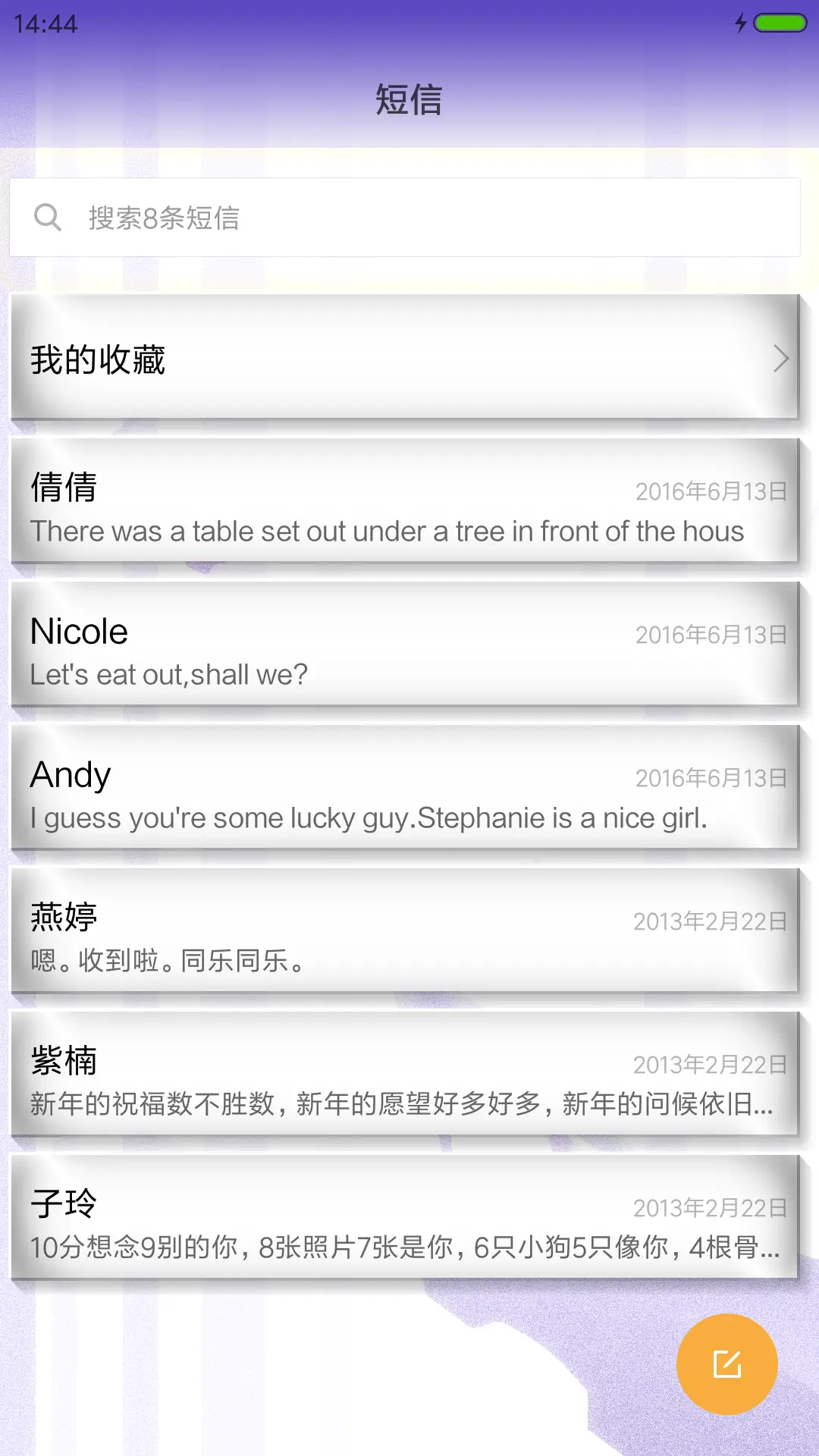The width and height of the screenshot is (819, 1456).
Task: View Andy's message thread
Action: tap(405, 789)
